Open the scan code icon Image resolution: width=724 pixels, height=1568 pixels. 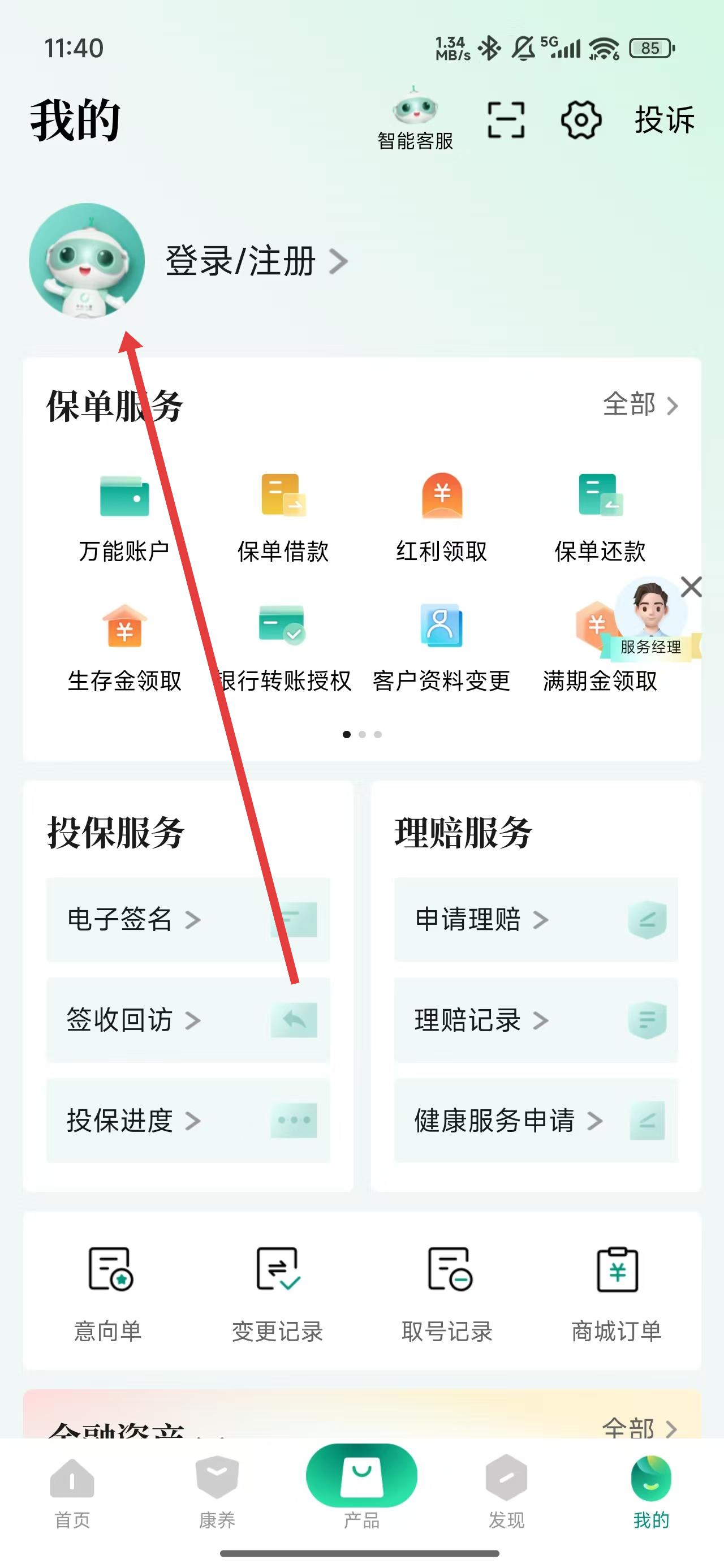[506, 119]
